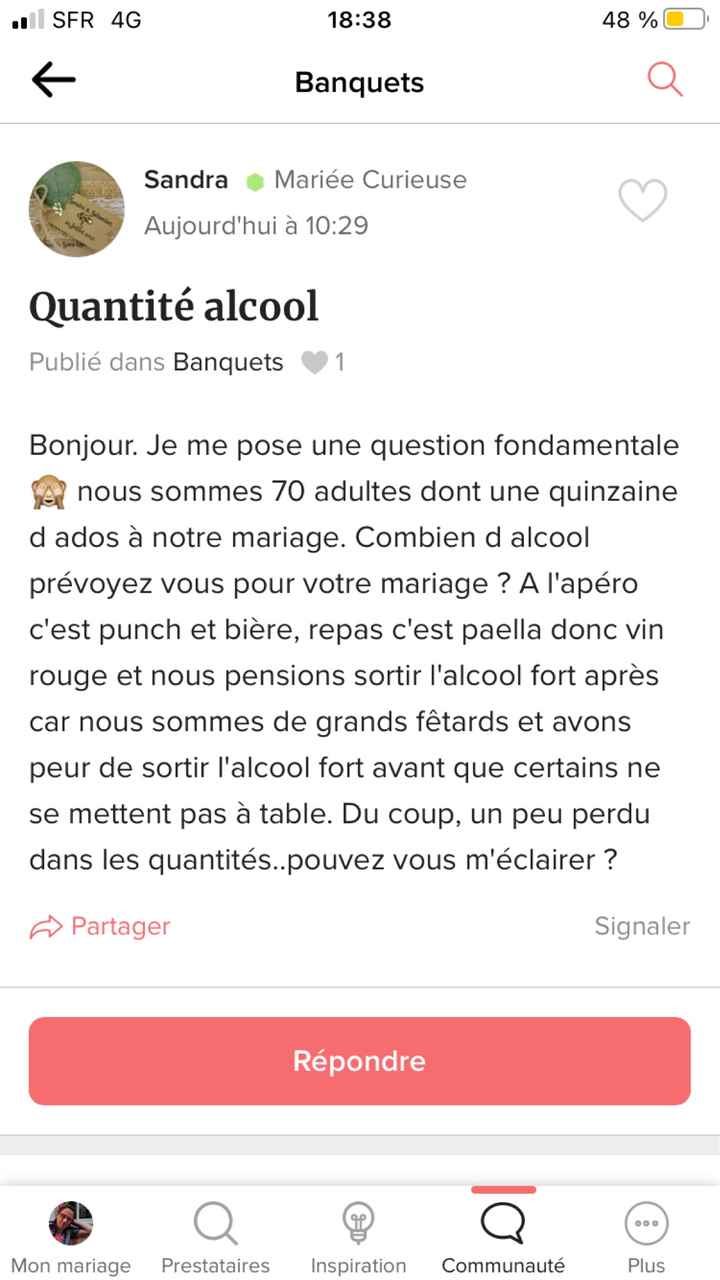Report the post via Signaler

point(641,926)
